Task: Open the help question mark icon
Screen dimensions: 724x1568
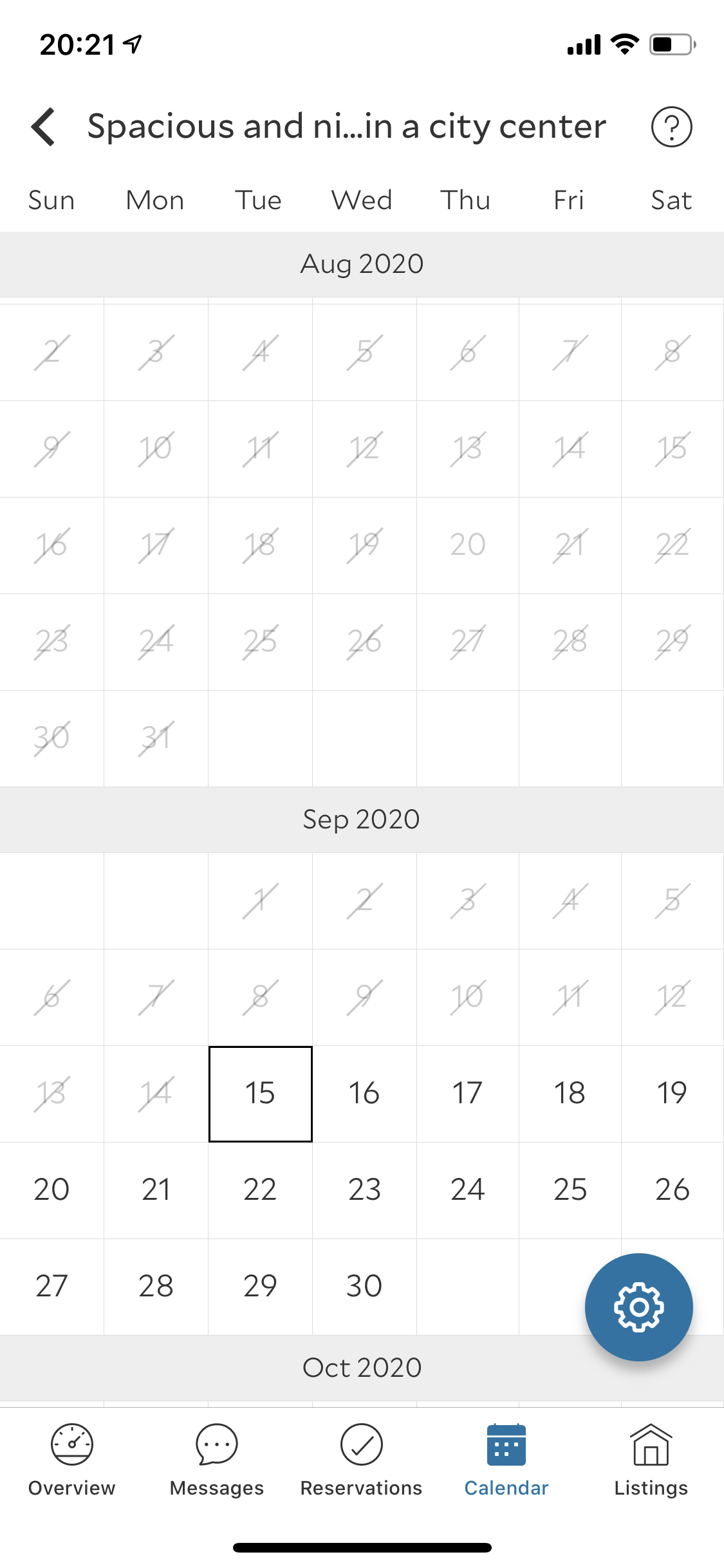Action: [671, 127]
